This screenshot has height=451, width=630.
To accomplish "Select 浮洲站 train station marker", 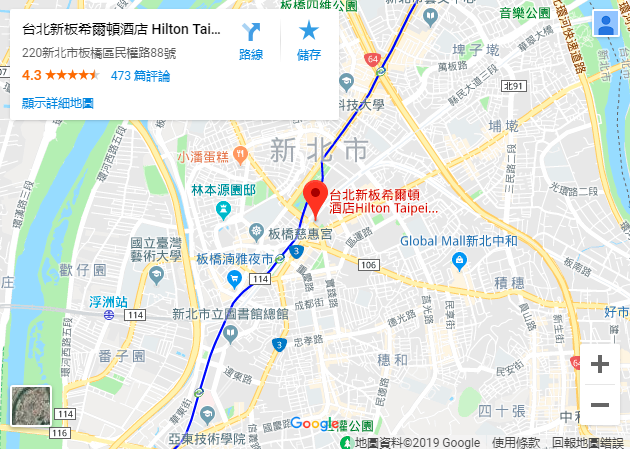I will tap(107, 315).
